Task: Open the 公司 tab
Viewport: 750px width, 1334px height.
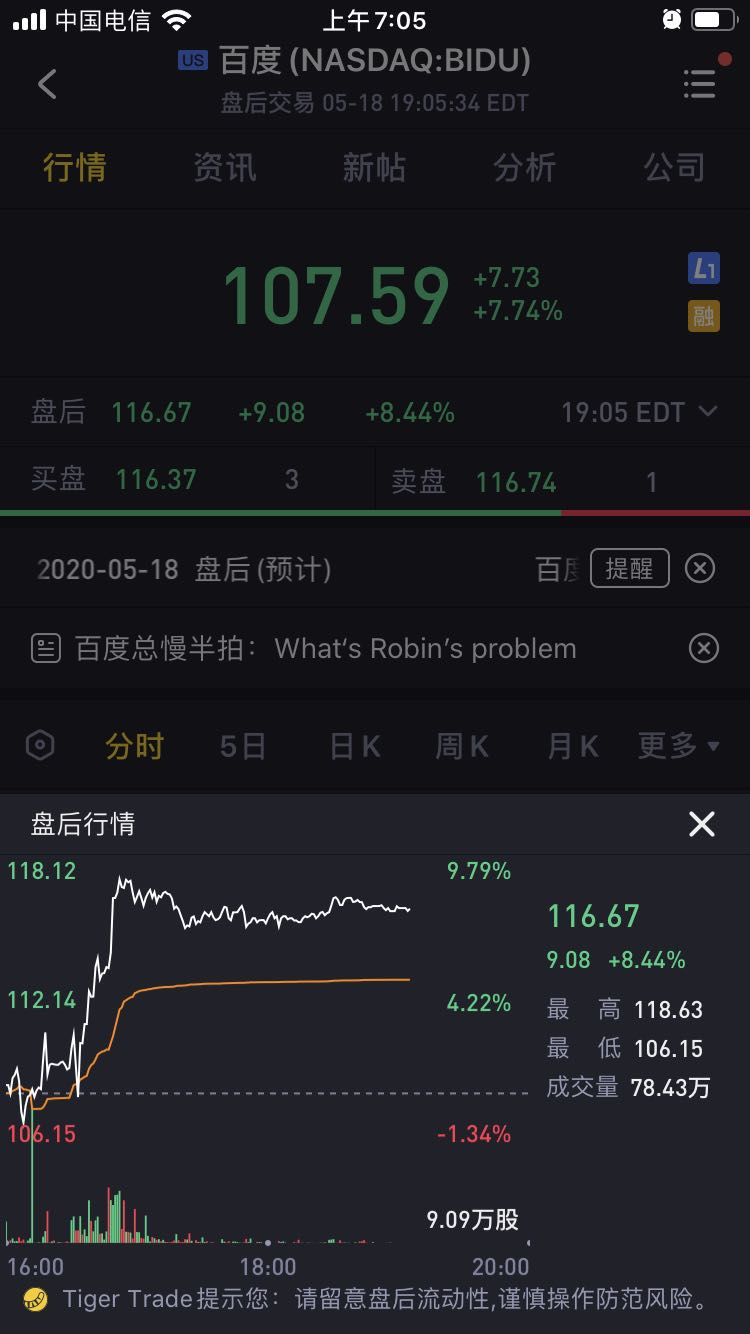Action: tap(674, 168)
